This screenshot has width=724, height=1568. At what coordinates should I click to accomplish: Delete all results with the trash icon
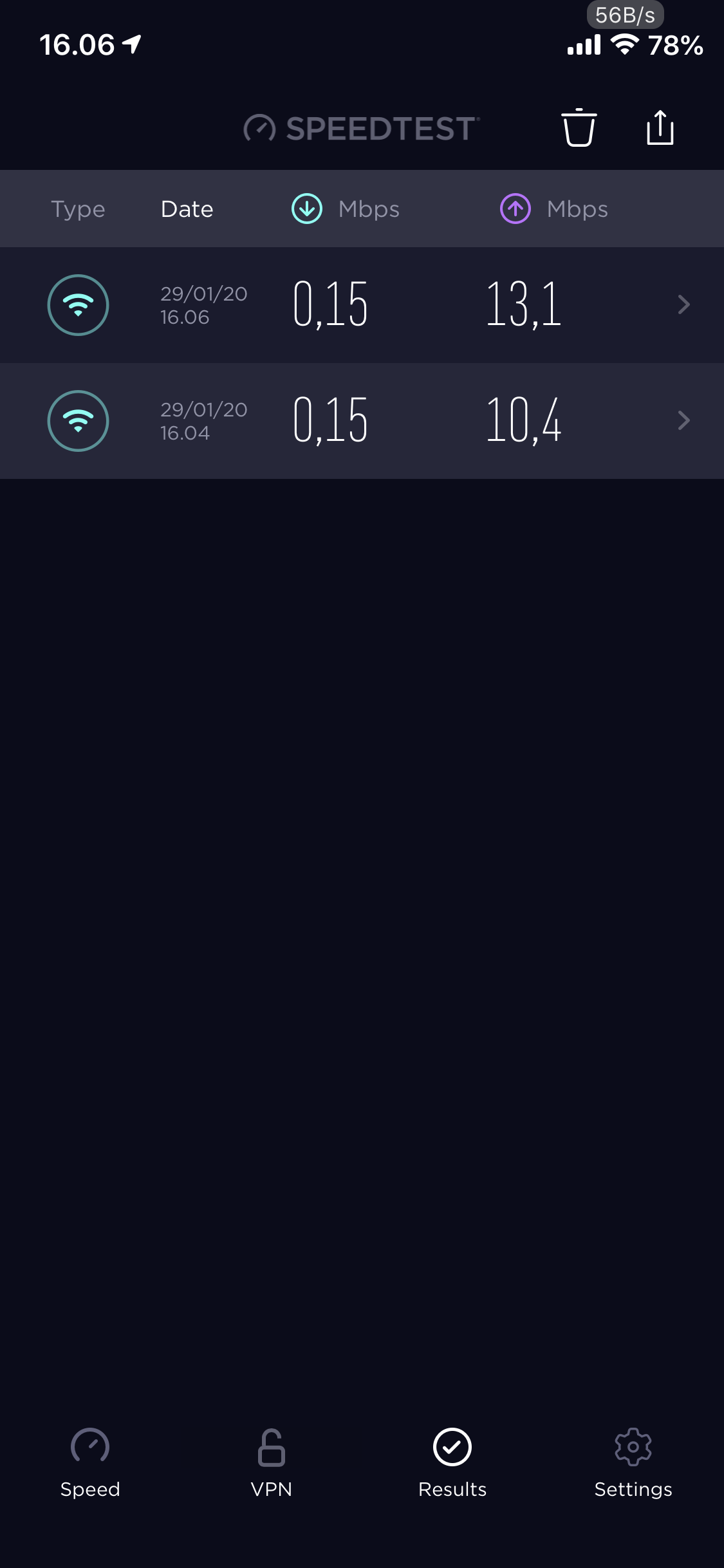pyautogui.click(x=579, y=128)
